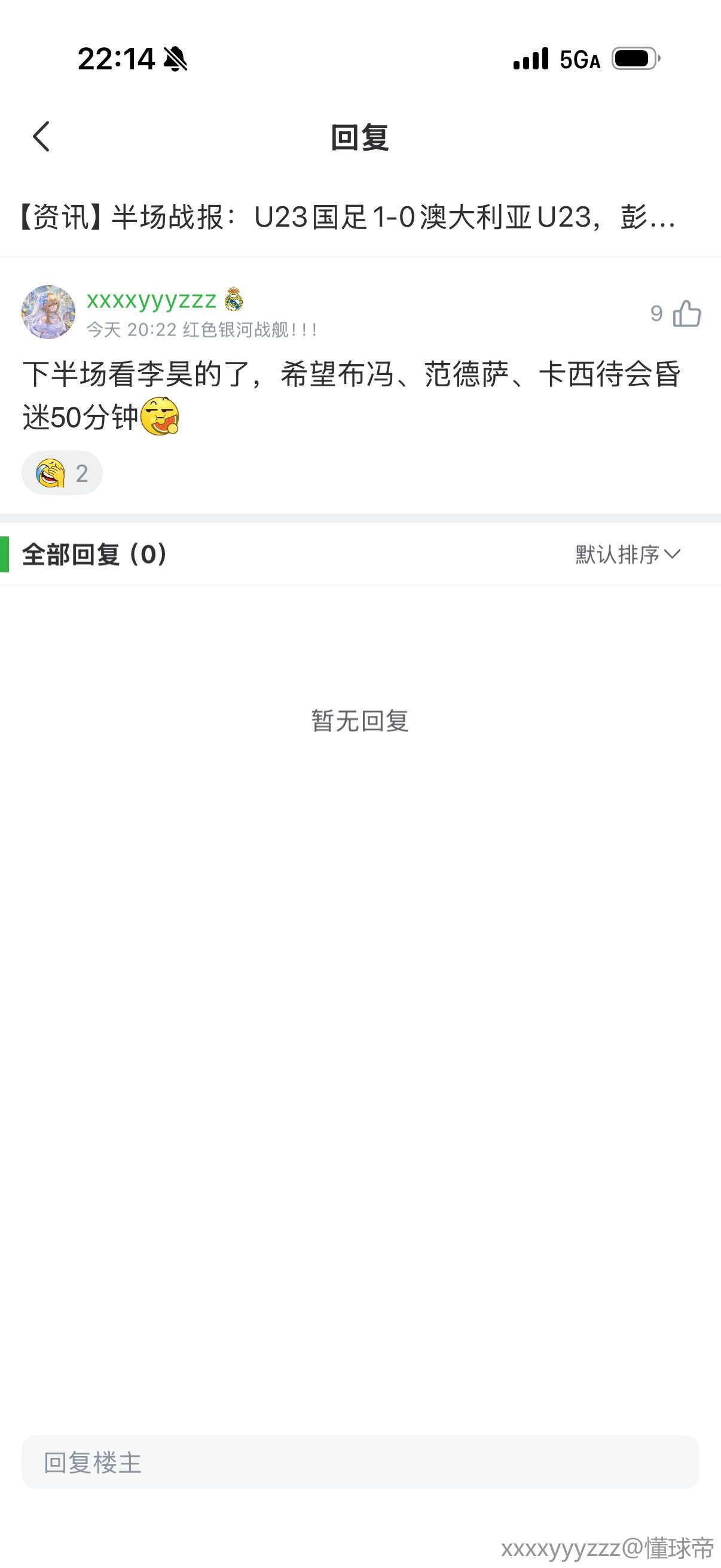
Task: Tap the 回复楼主 reply input field
Action: pyautogui.click(x=360, y=1462)
